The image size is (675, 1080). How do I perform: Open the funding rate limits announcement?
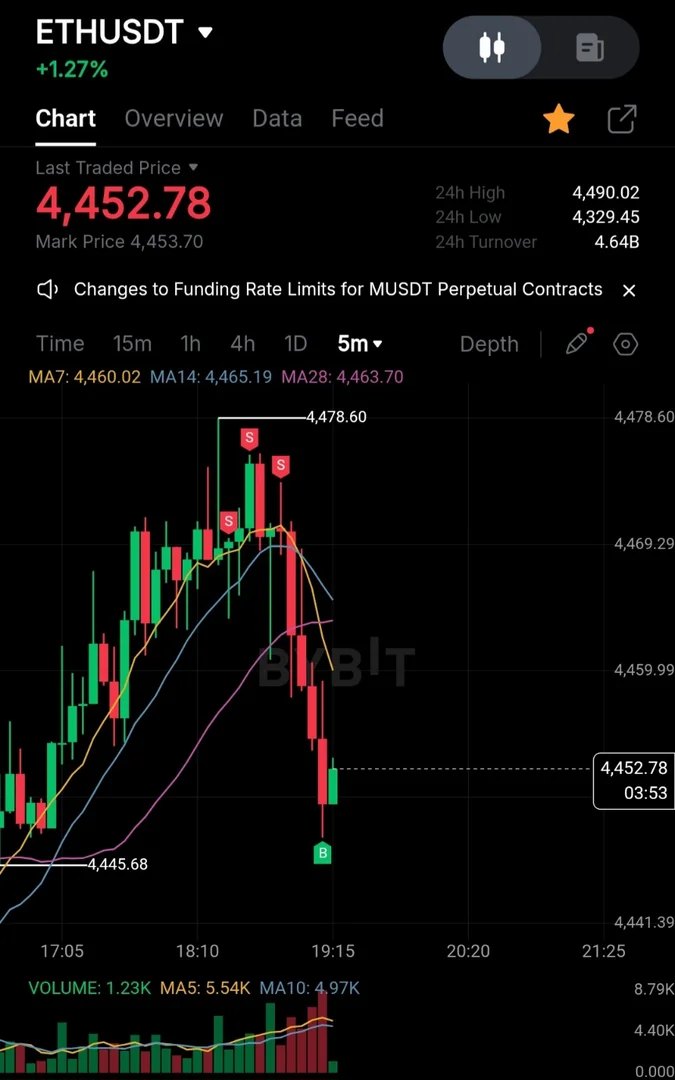(x=338, y=290)
